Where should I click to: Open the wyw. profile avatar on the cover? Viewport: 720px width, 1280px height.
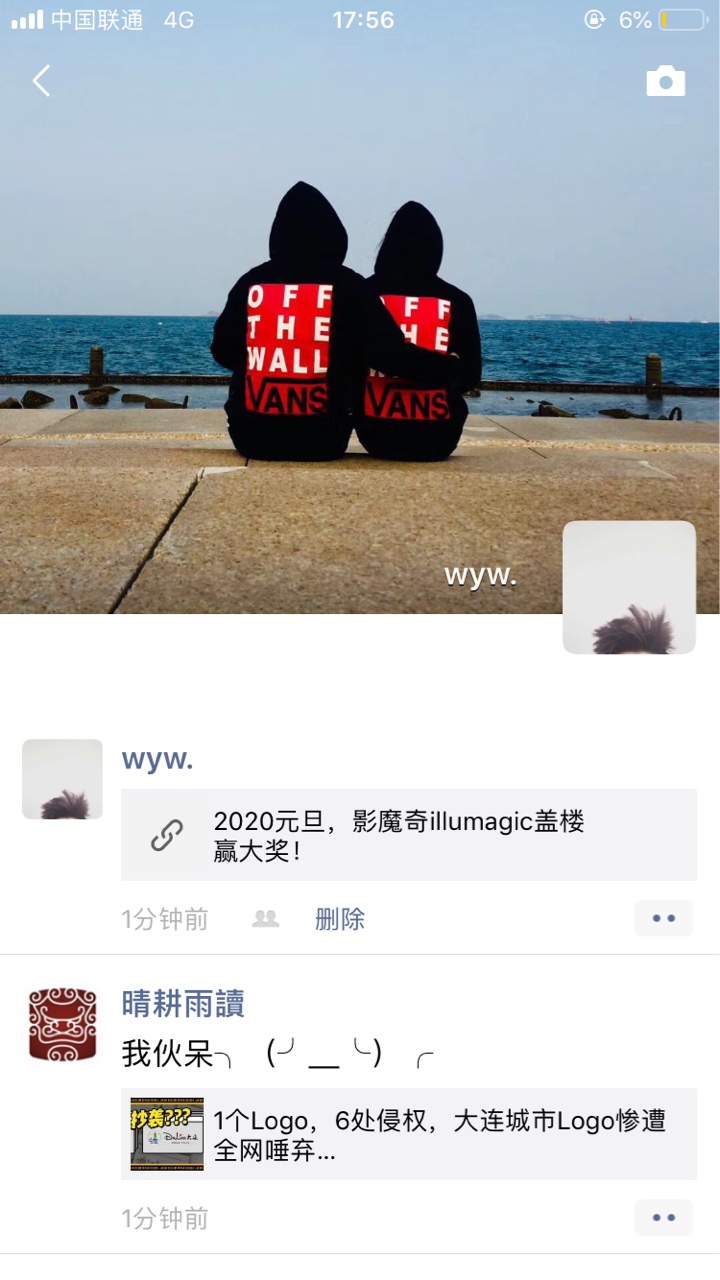tap(629, 587)
